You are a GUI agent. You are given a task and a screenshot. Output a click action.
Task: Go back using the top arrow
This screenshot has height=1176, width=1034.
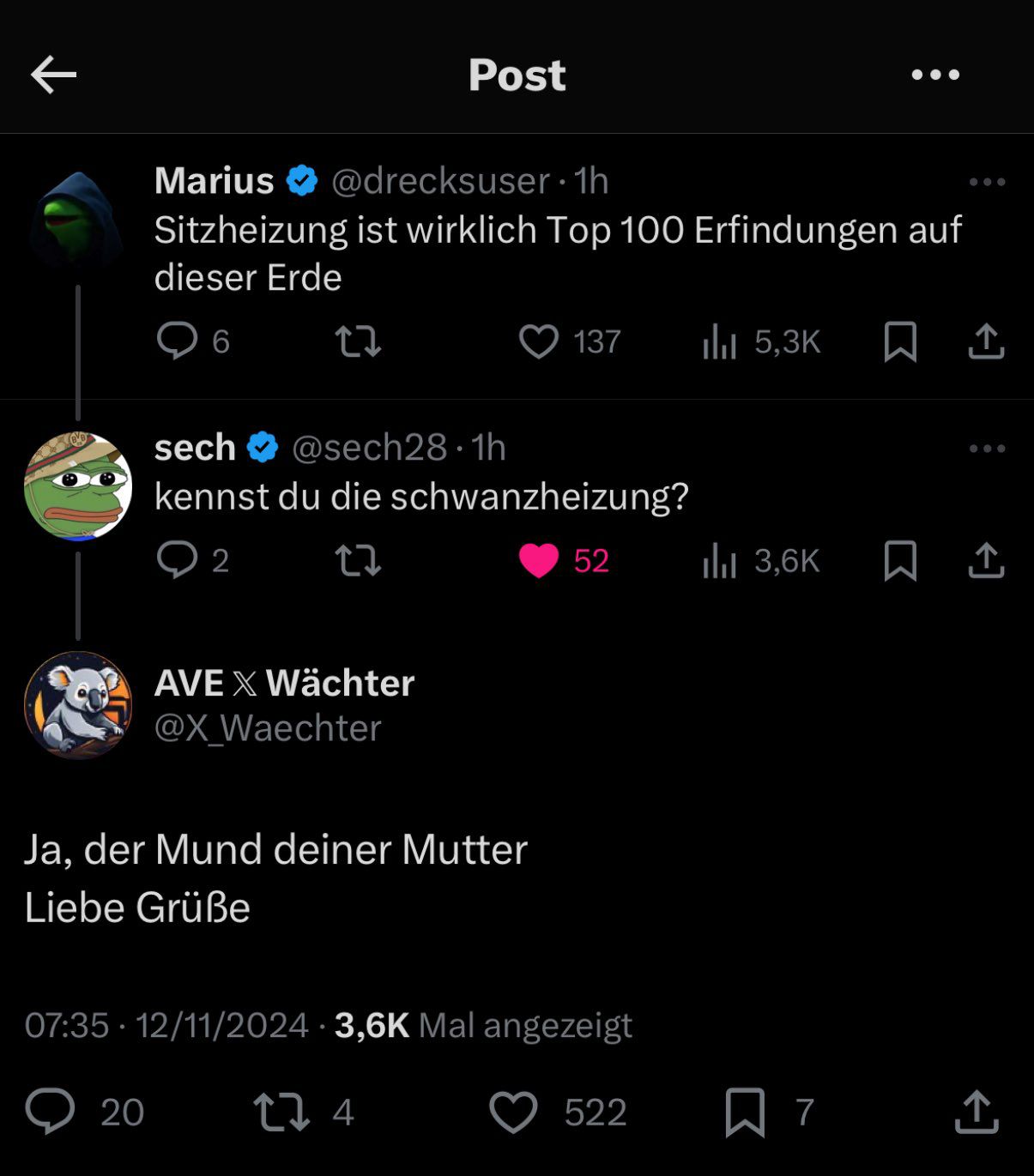(x=53, y=75)
